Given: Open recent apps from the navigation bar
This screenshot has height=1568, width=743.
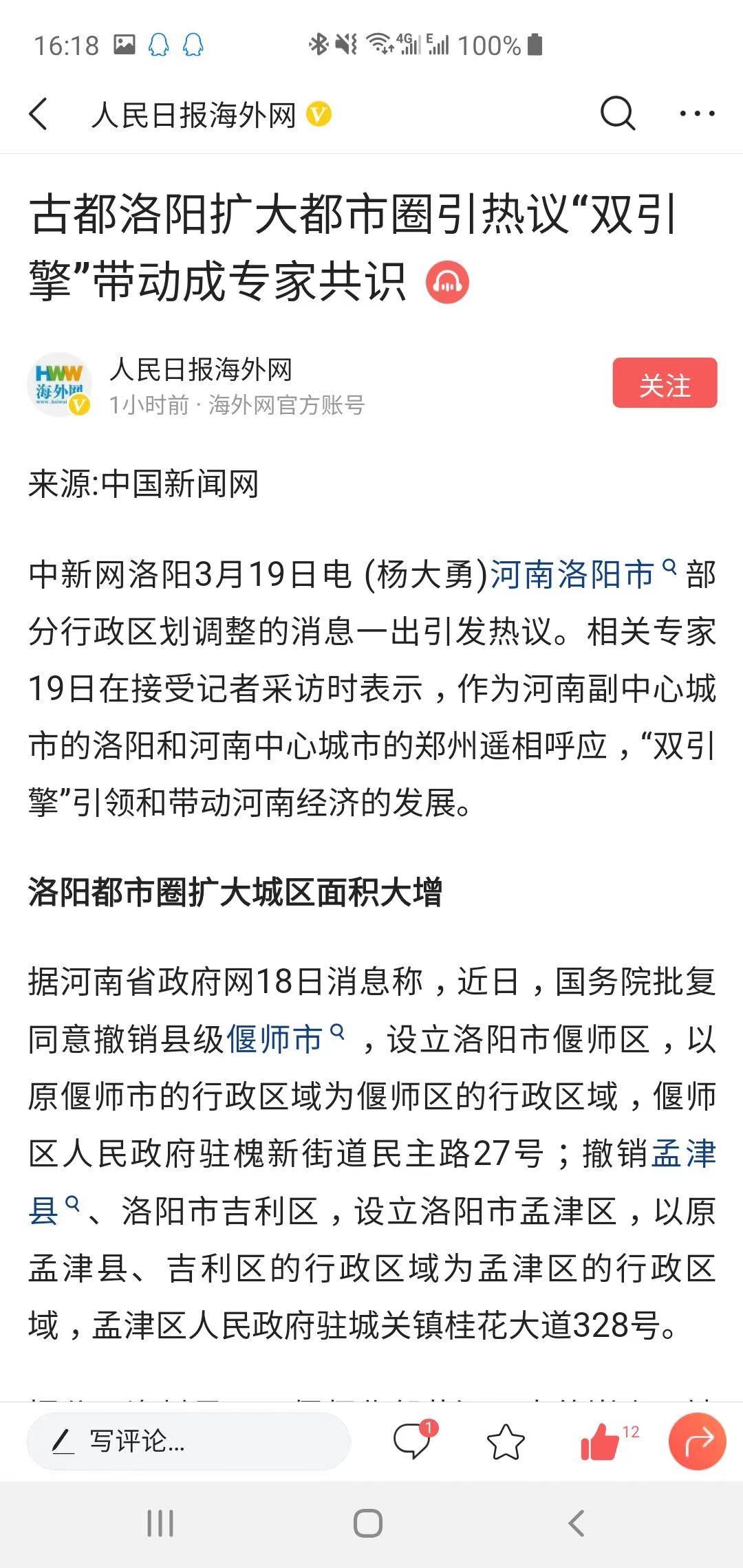Looking at the screenshot, I should (160, 1524).
